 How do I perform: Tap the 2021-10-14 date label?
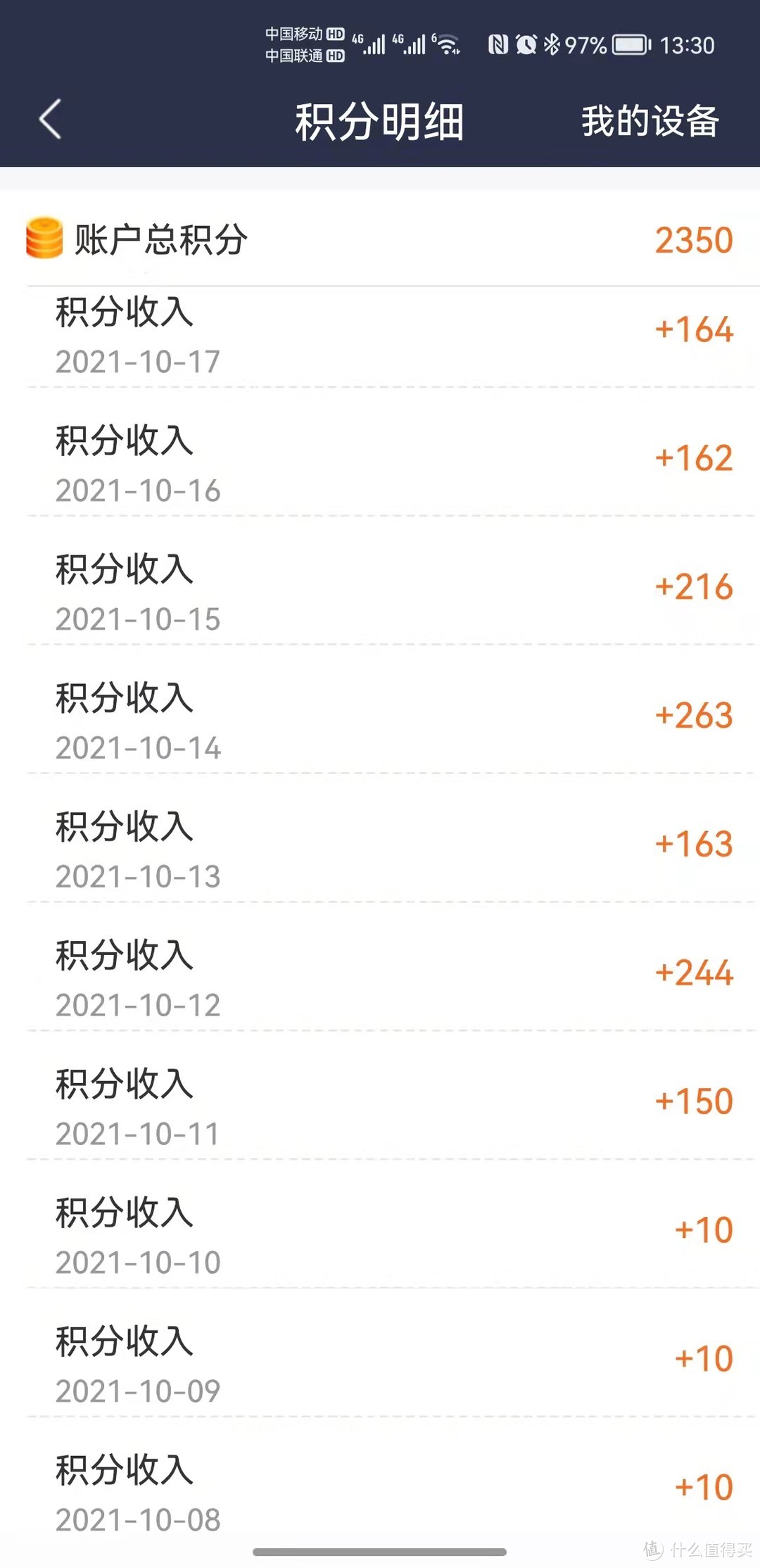(x=138, y=749)
